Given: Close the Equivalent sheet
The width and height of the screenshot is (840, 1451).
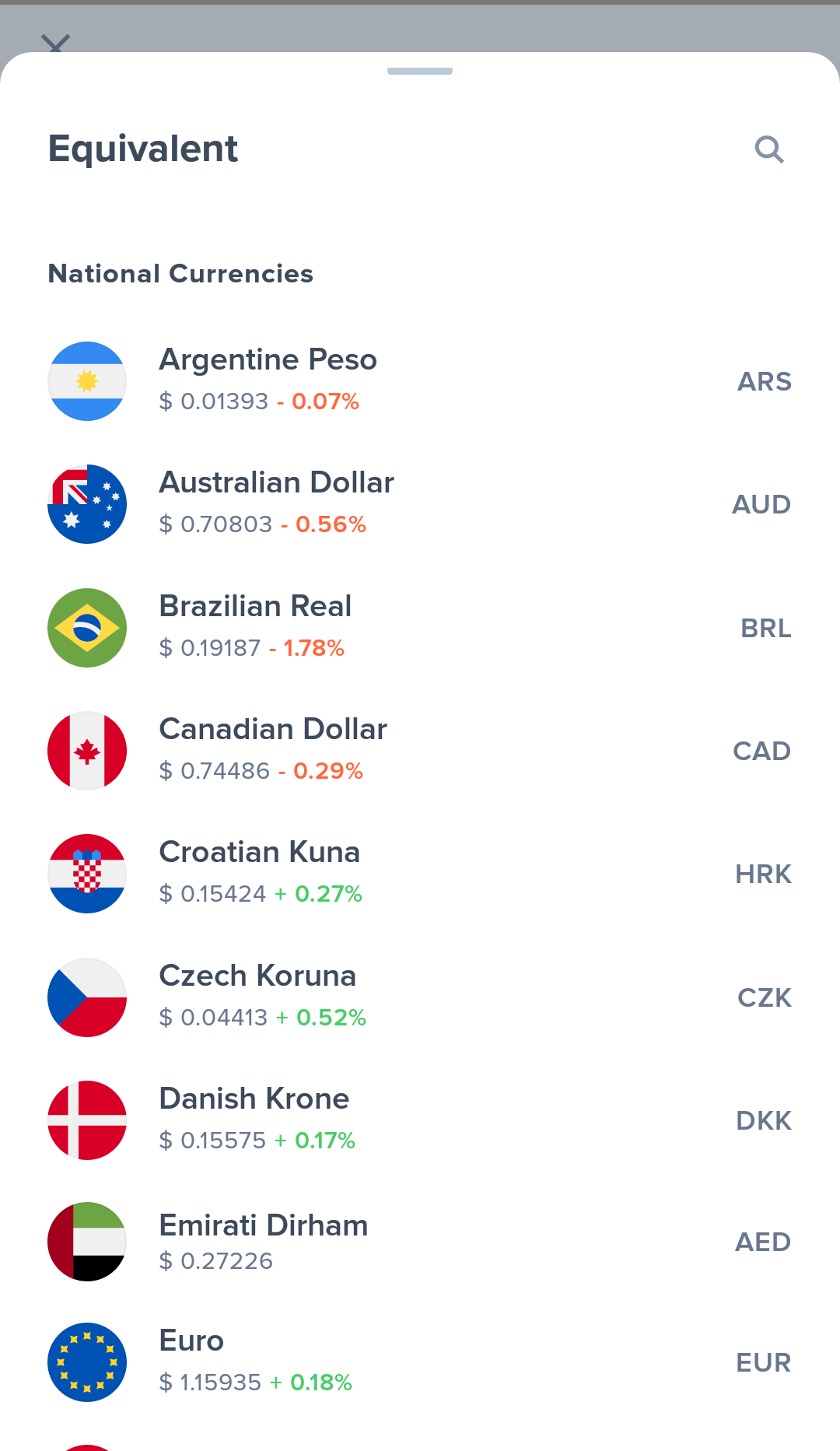Looking at the screenshot, I should [55, 44].
